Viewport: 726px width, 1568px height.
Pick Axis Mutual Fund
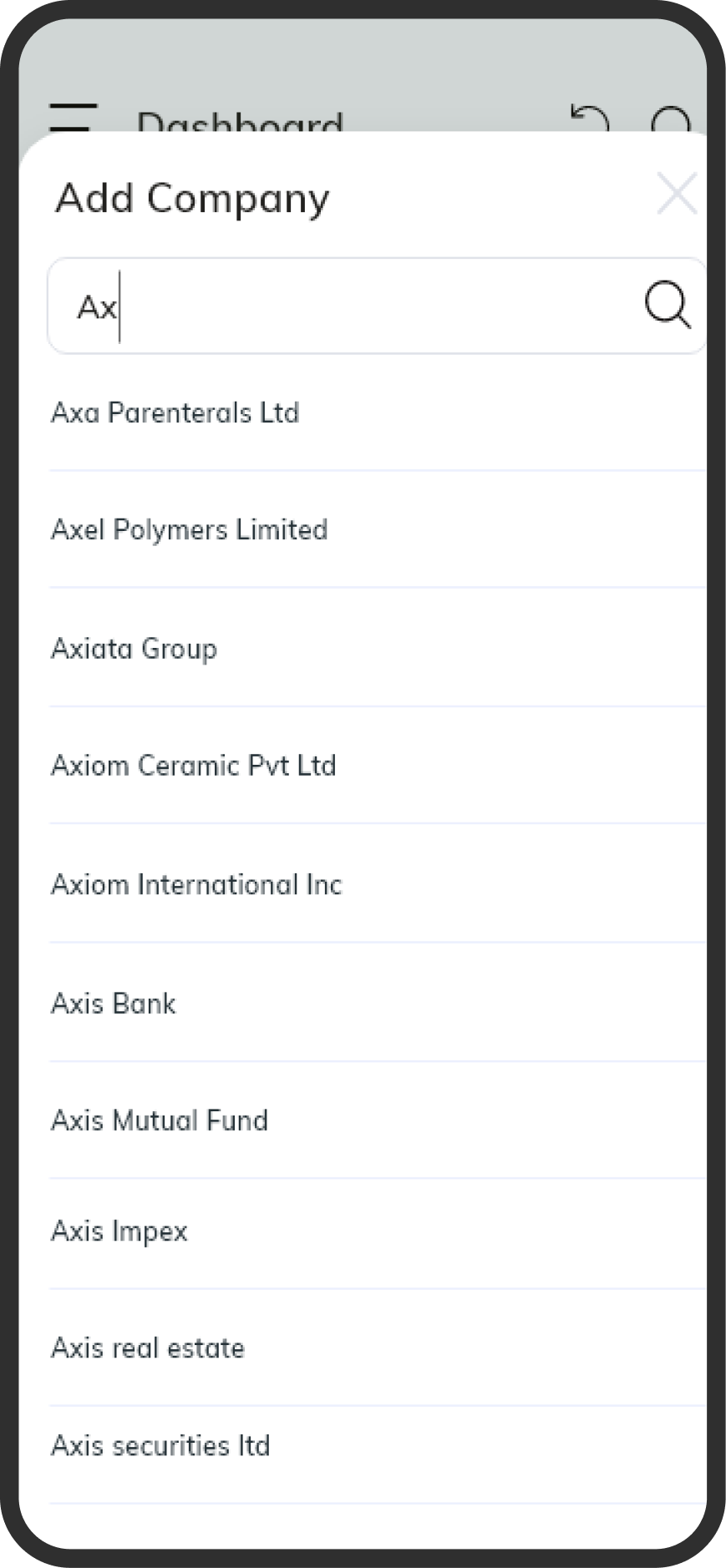(x=378, y=1120)
